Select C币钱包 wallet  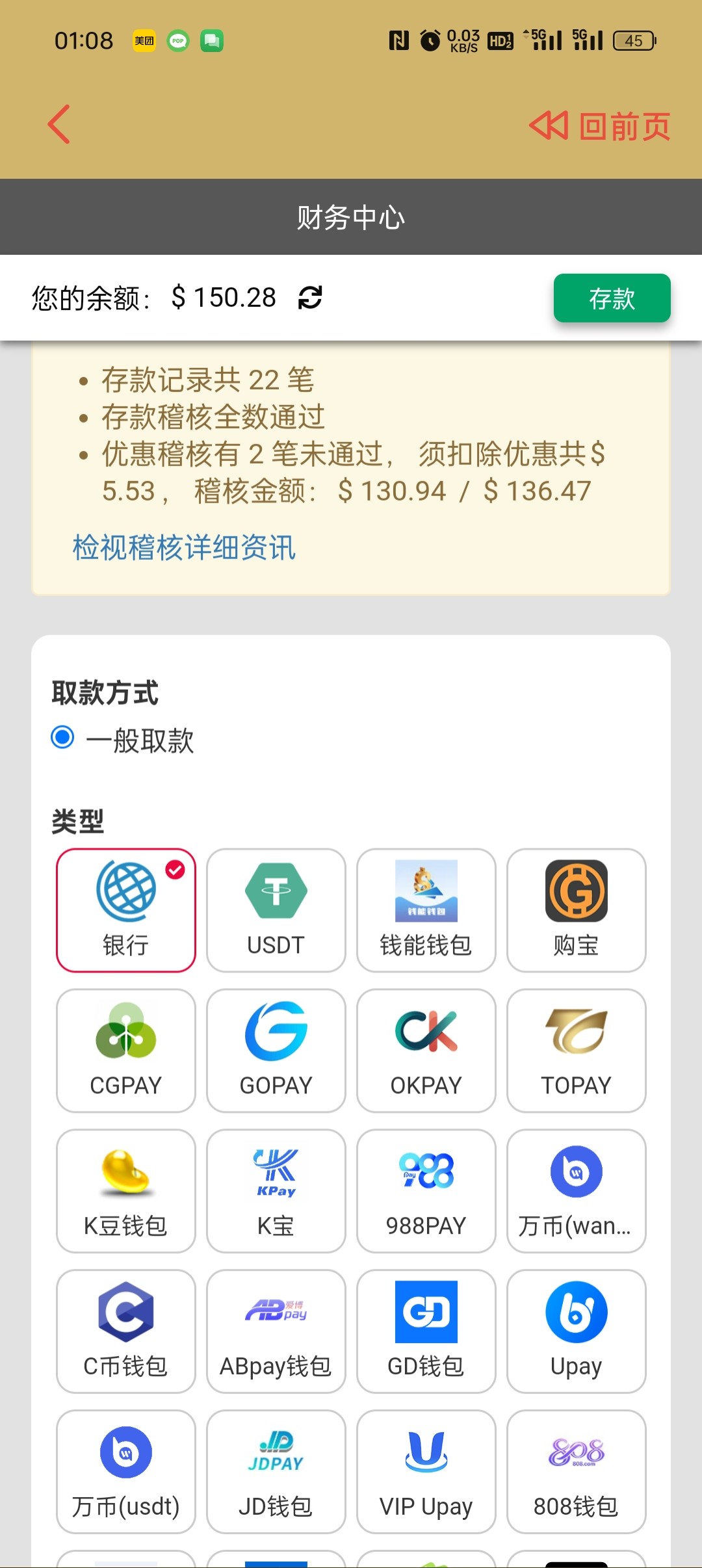coord(126,1331)
